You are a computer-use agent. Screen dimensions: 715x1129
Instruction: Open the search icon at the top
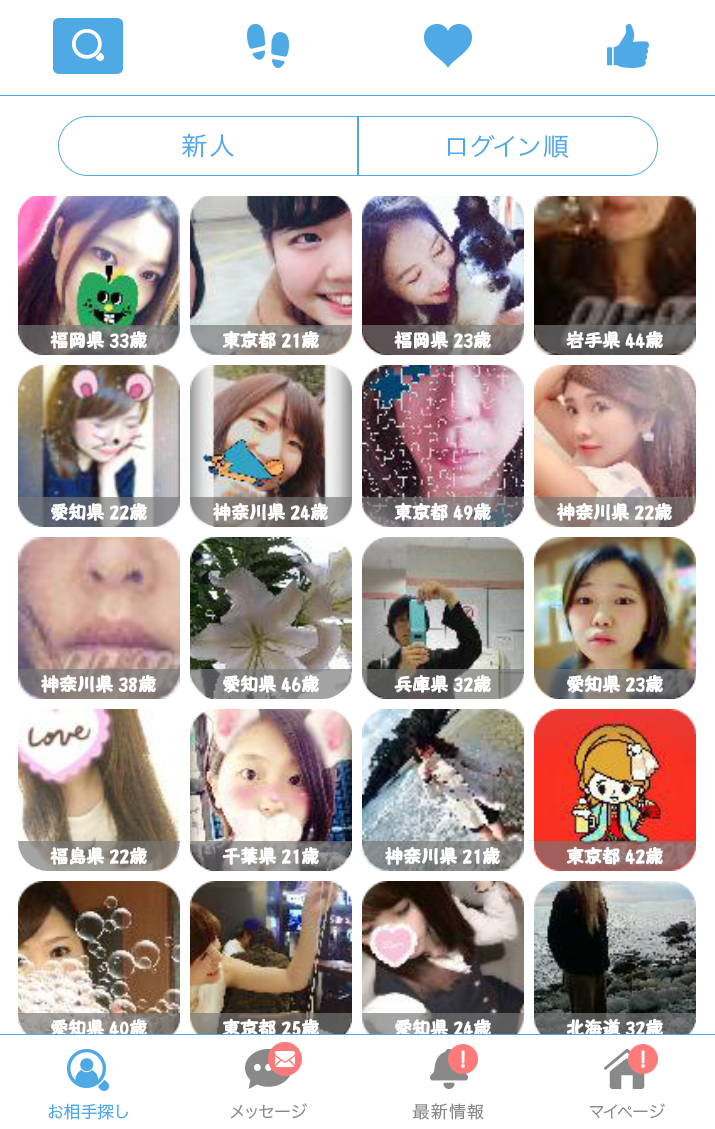(x=88, y=46)
